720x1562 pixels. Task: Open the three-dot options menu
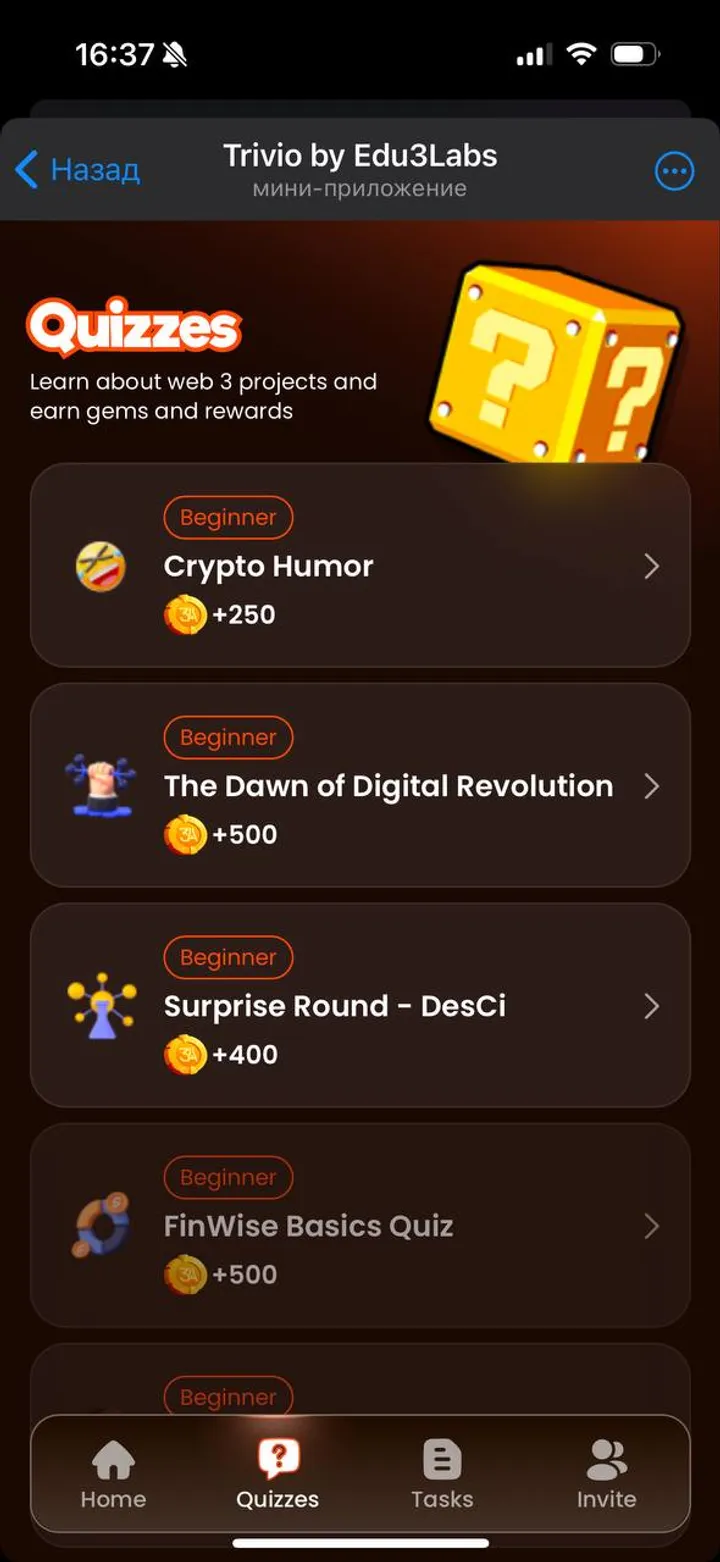click(x=674, y=170)
